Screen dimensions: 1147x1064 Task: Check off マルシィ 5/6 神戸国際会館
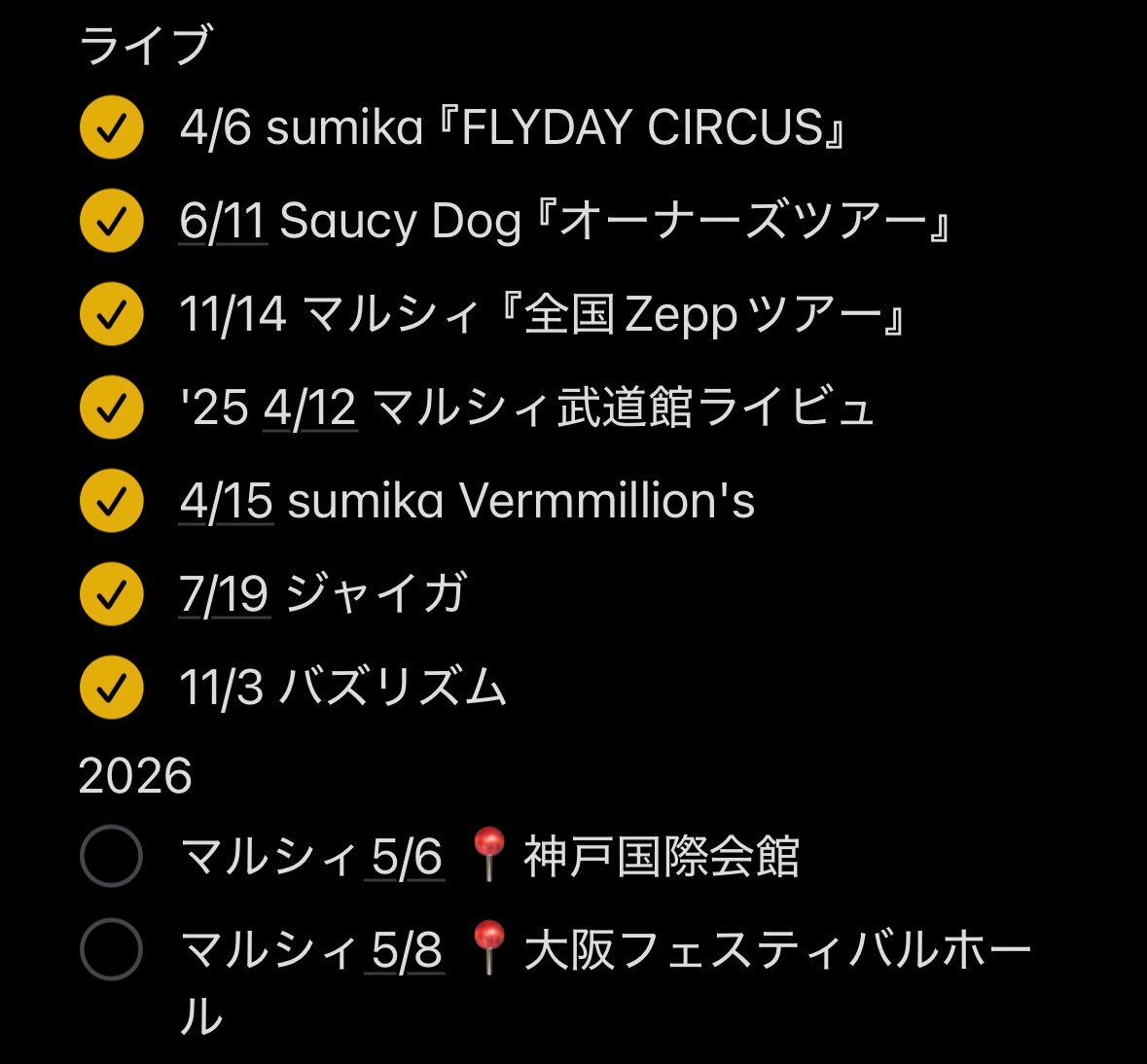click(111, 857)
